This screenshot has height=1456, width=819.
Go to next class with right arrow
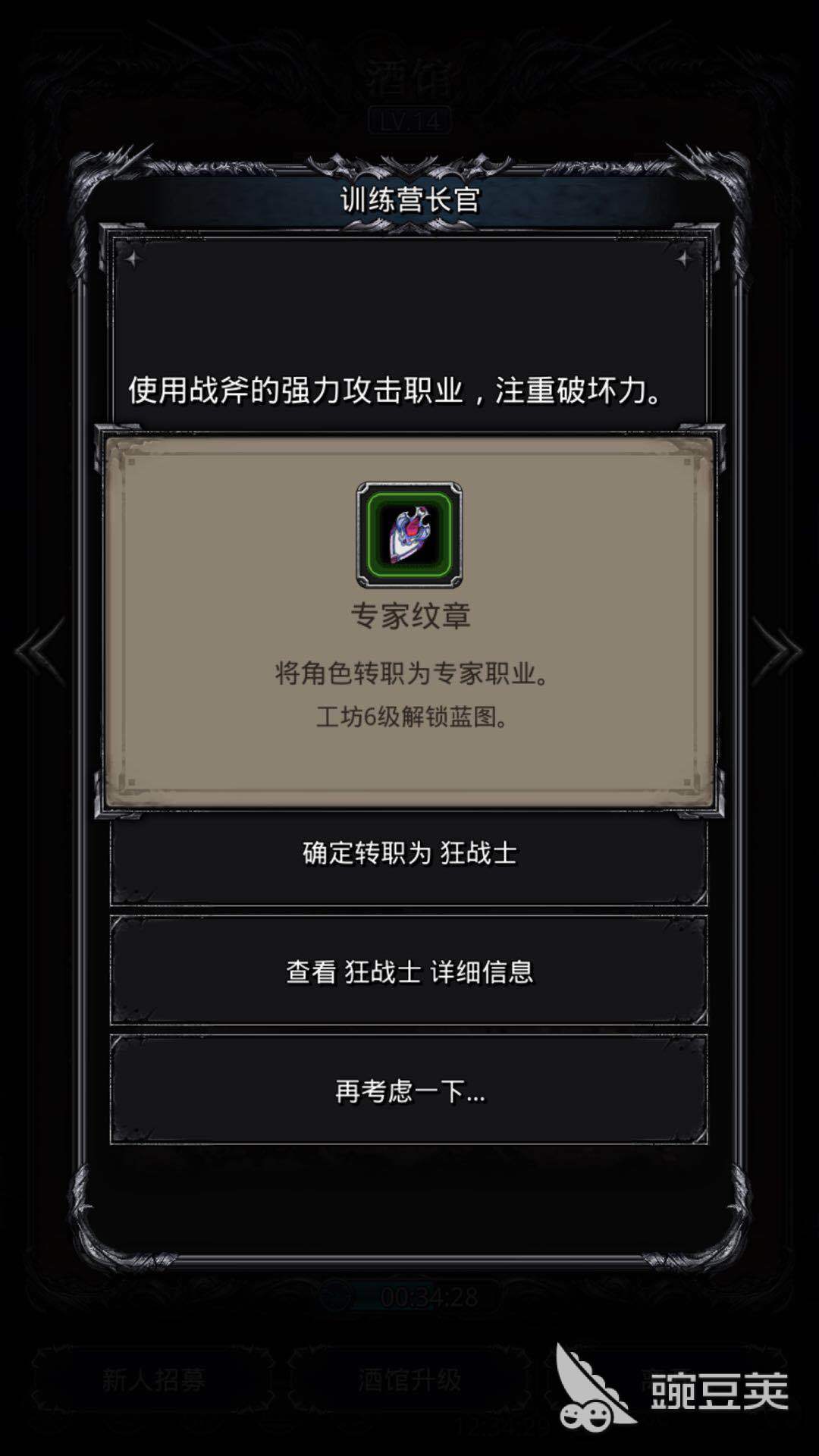click(779, 651)
